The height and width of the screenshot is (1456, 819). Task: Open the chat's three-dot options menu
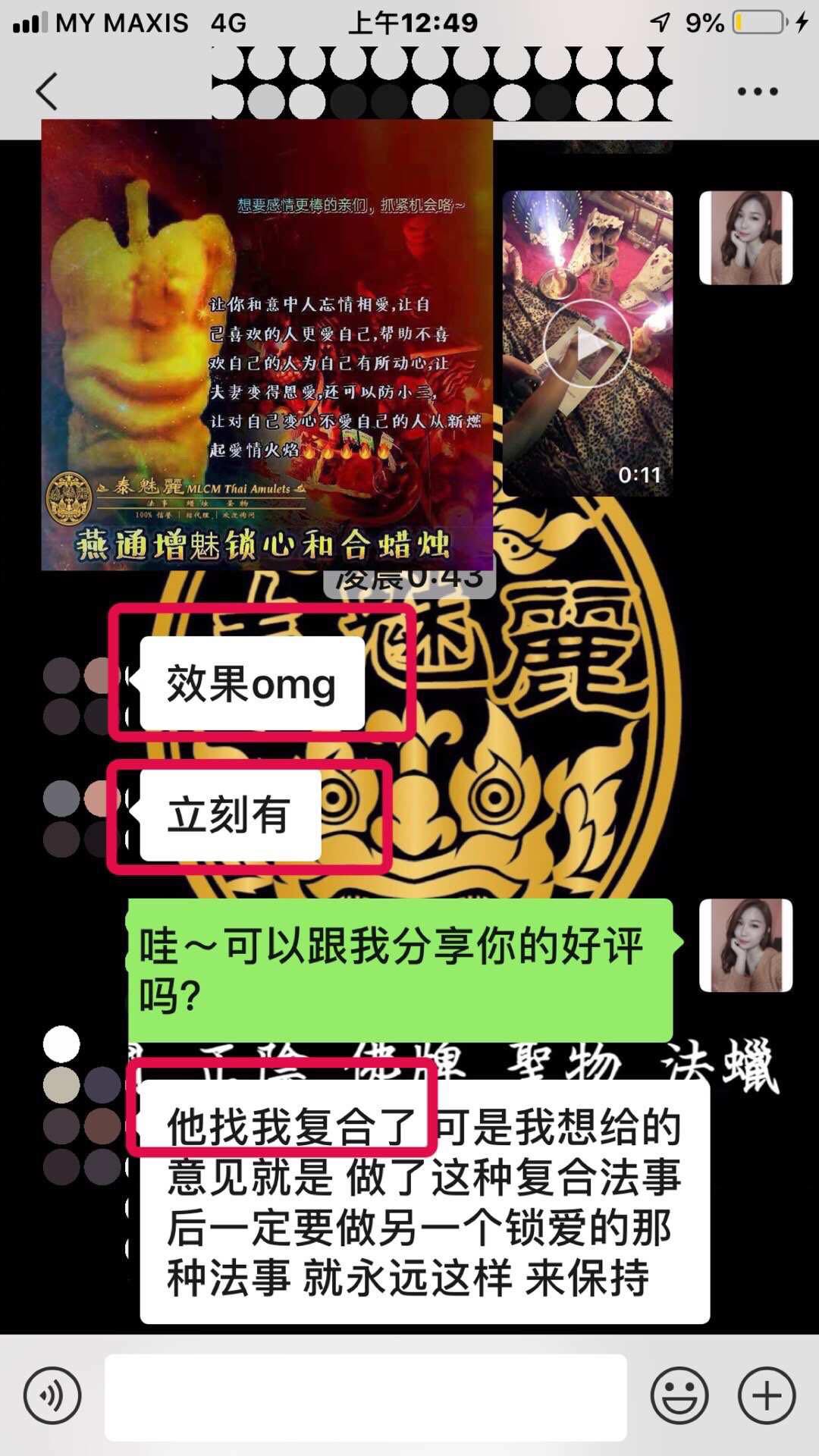pos(758,92)
